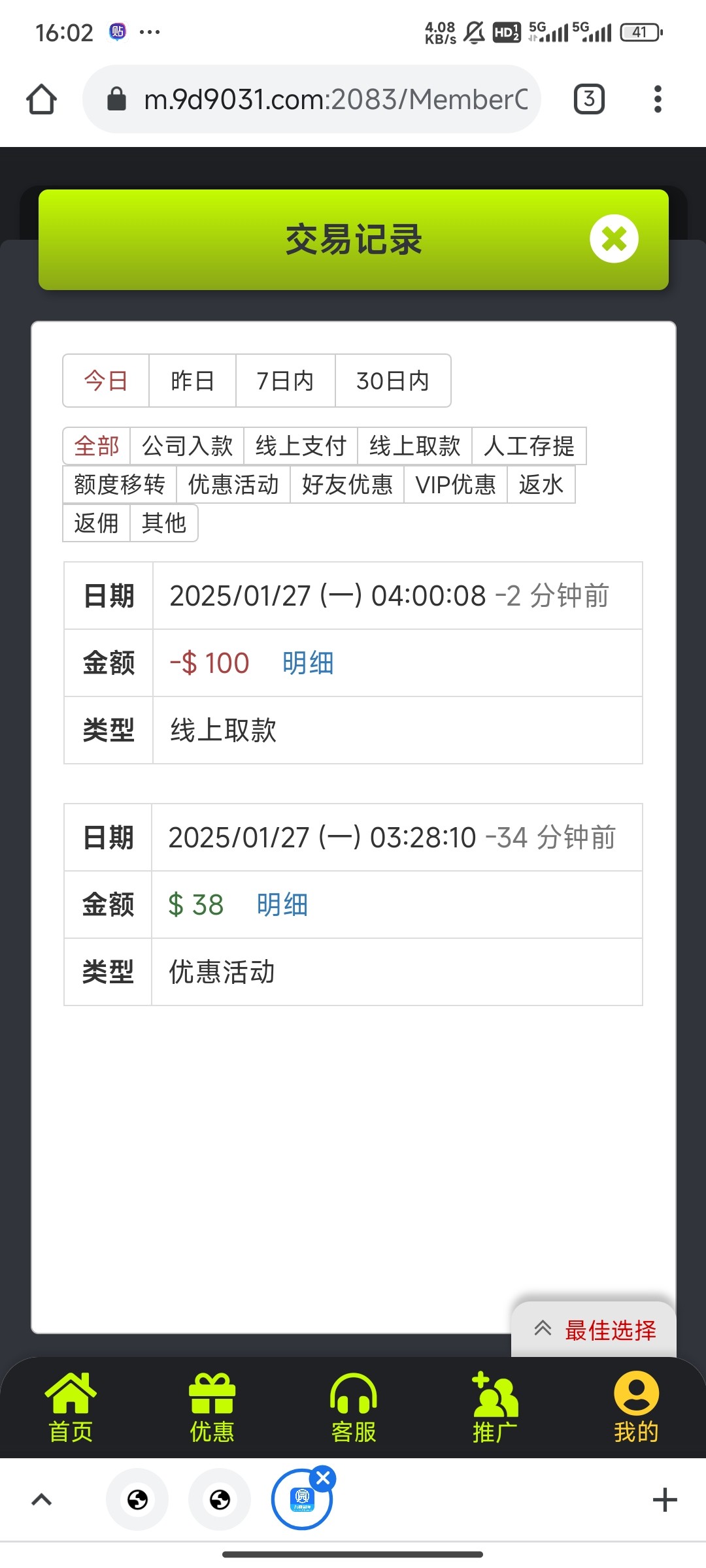Filter records by 人工存提
Screen dimensions: 706x1568
click(529, 446)
